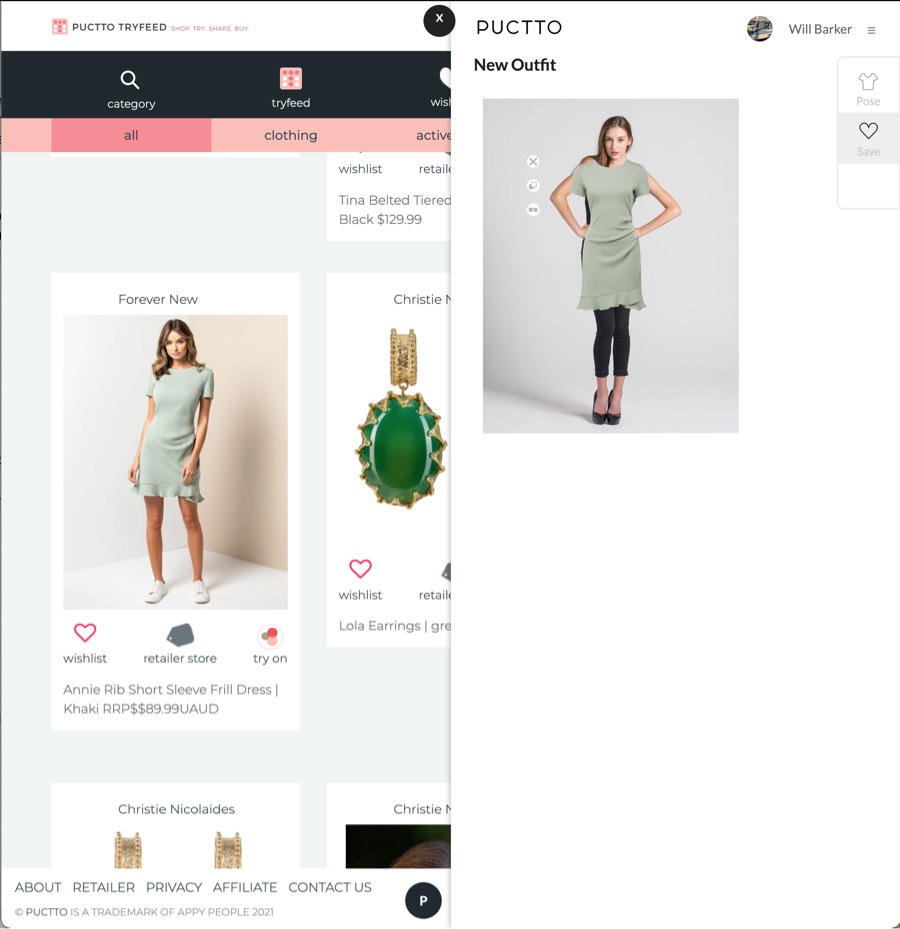This screenshot has width=900, height=929.
Task: Close the New Outfit panel
Action: pos(439,20)
